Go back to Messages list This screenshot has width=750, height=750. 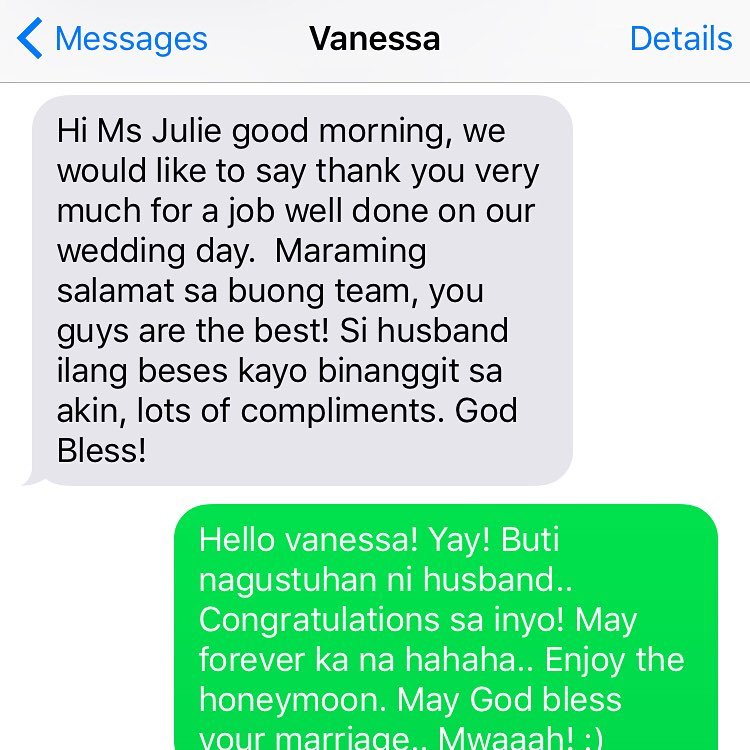pos(112,40)
